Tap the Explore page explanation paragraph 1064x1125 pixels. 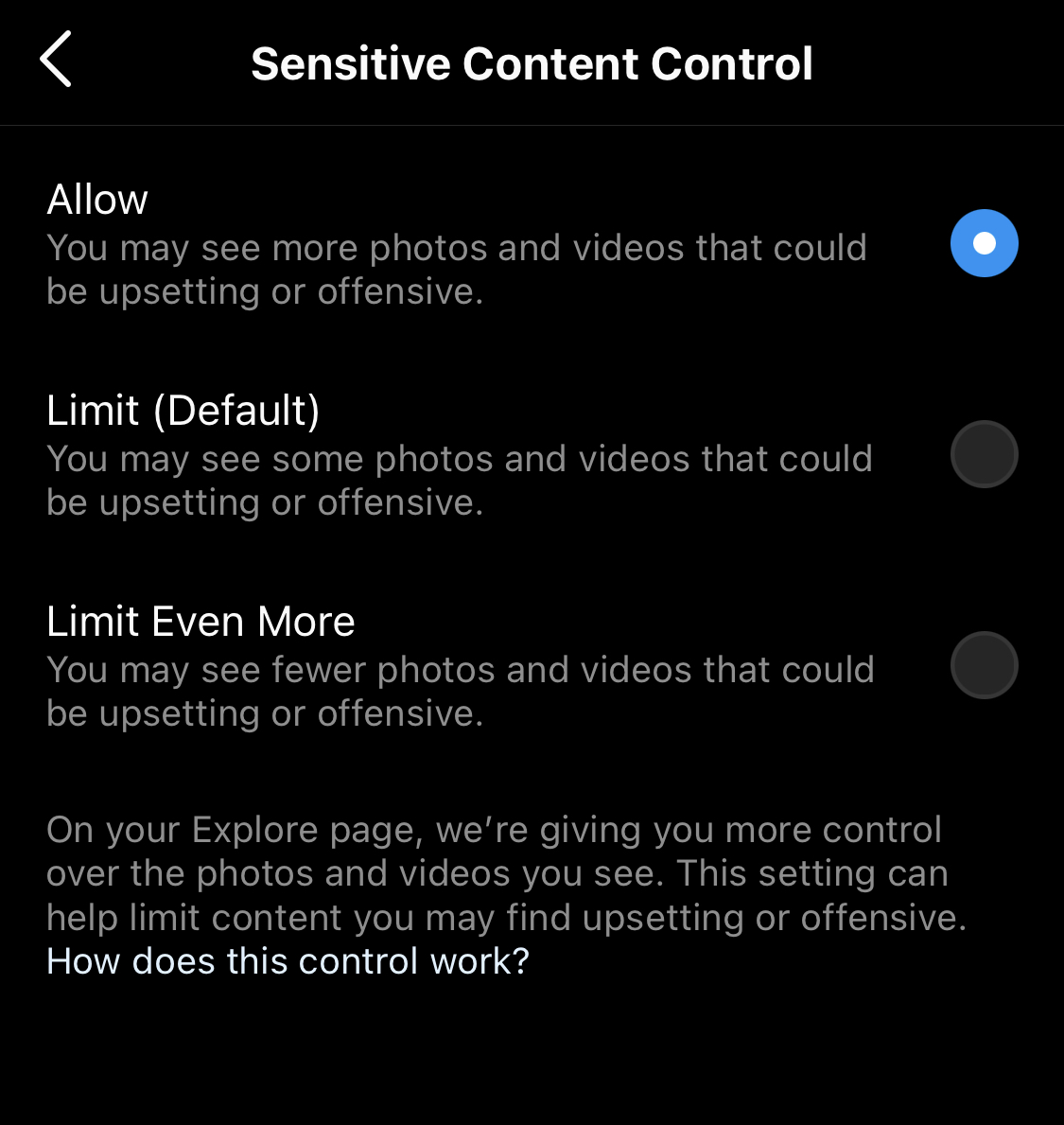(x=494, y=872)
